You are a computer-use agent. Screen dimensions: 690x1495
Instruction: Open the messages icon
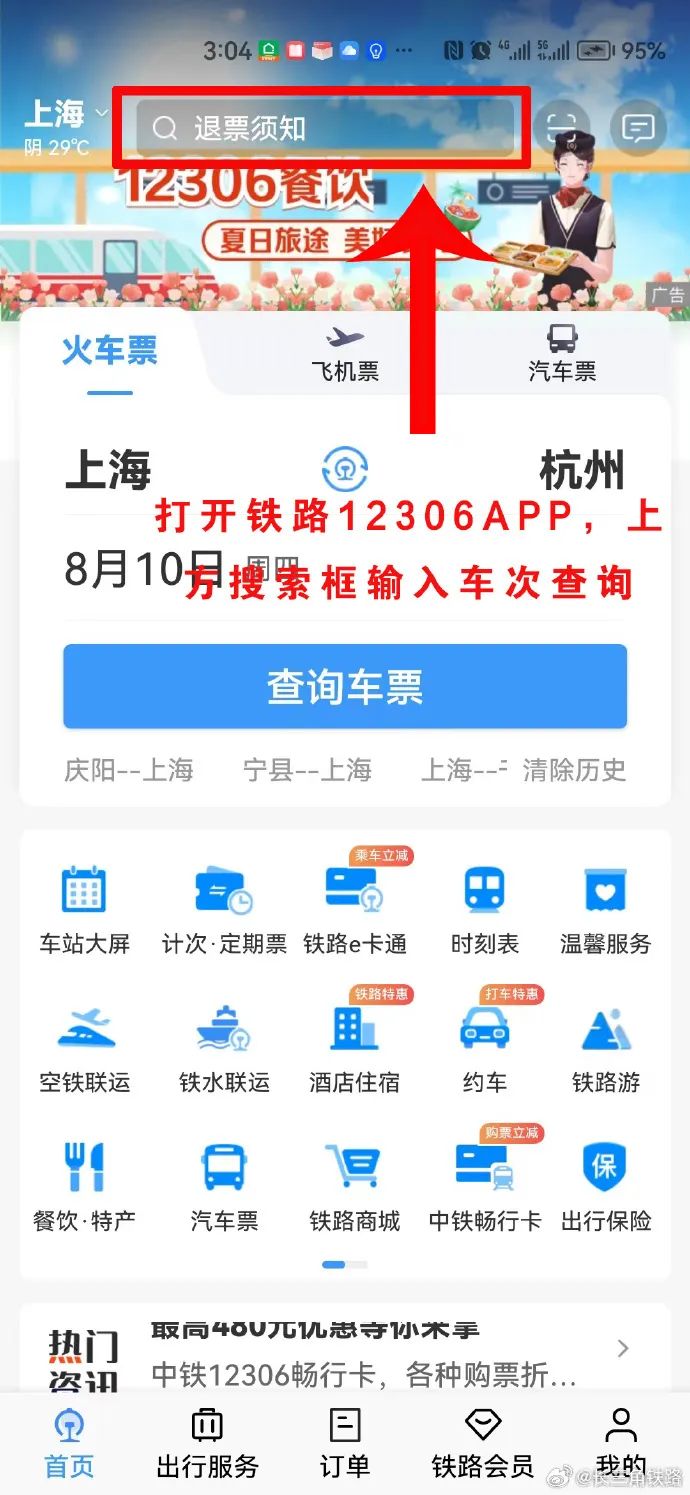(637, 128)
